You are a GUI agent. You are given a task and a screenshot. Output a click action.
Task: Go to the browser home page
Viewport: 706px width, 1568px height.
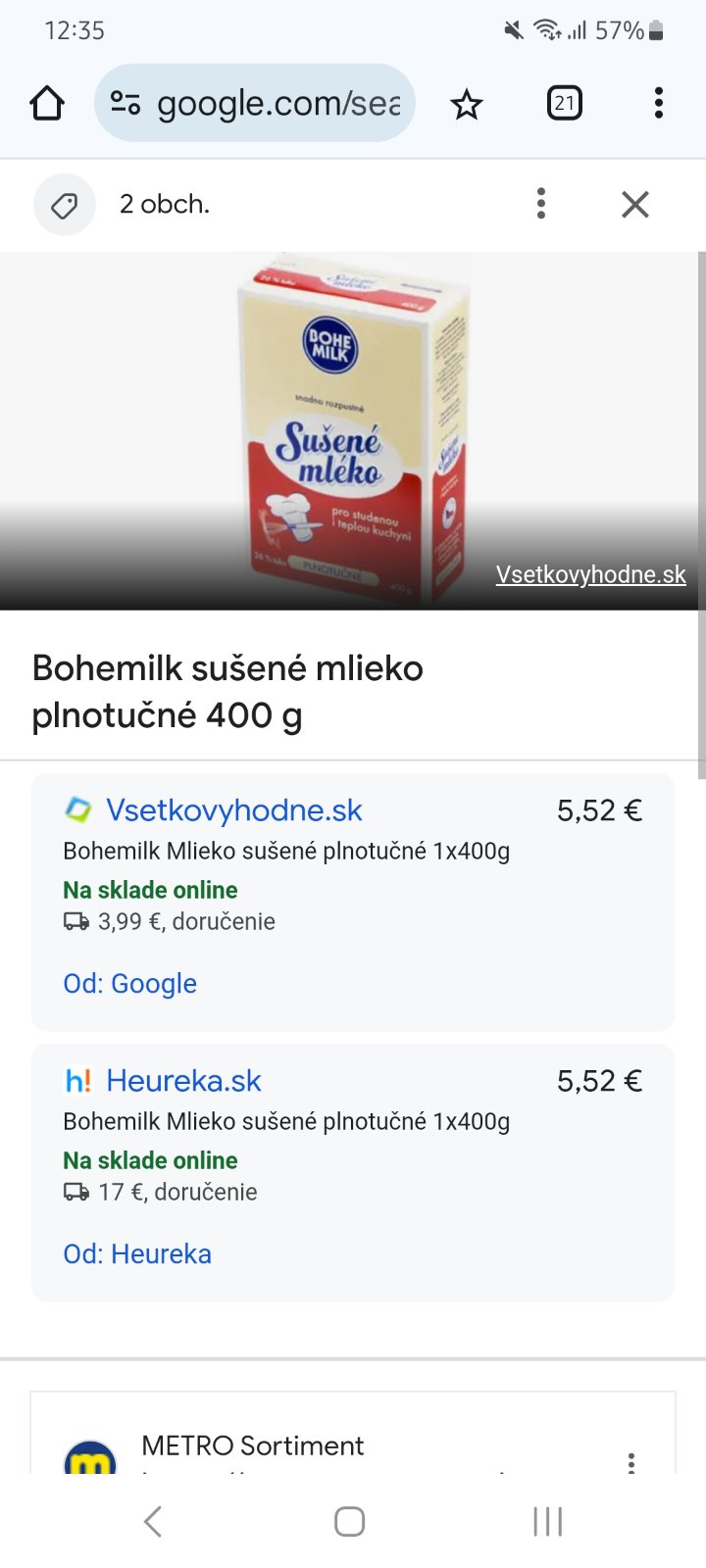click(x=47, y=103)
